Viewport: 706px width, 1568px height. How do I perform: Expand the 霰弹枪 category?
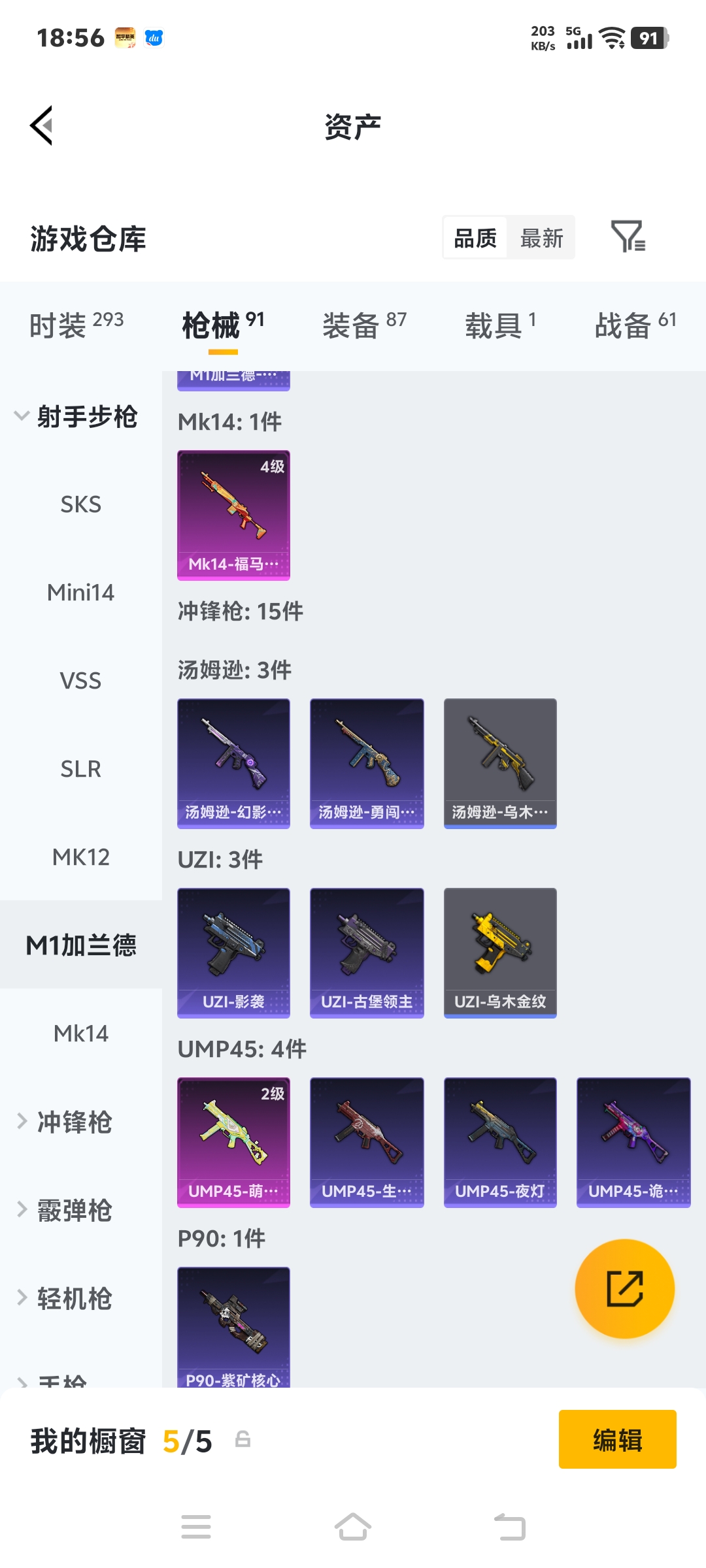point(73,1210)
